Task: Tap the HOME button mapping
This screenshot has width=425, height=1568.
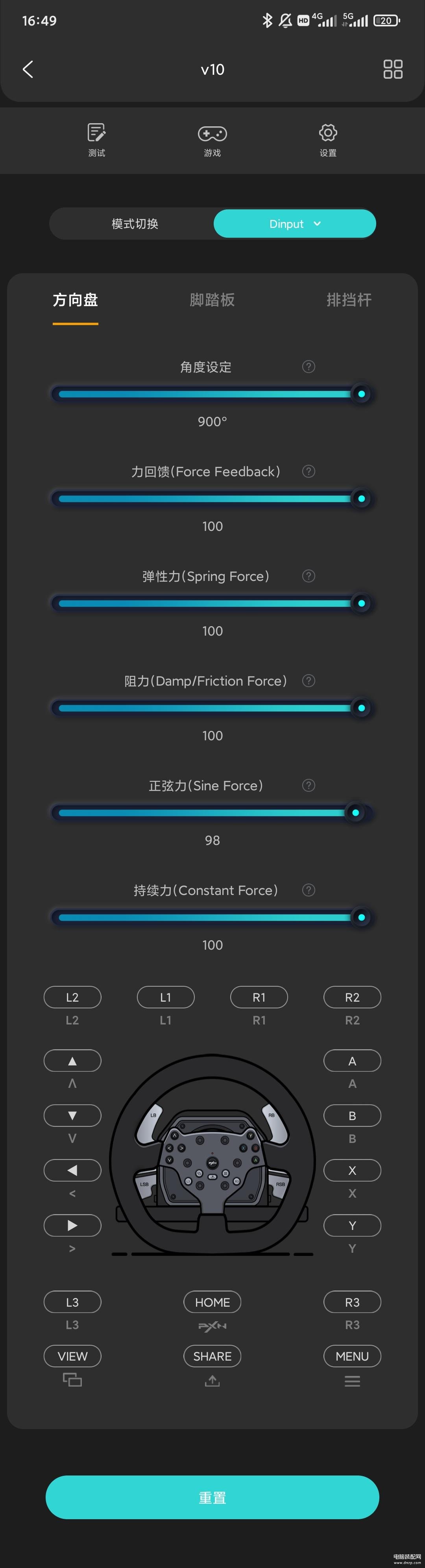Action: 212,1302
